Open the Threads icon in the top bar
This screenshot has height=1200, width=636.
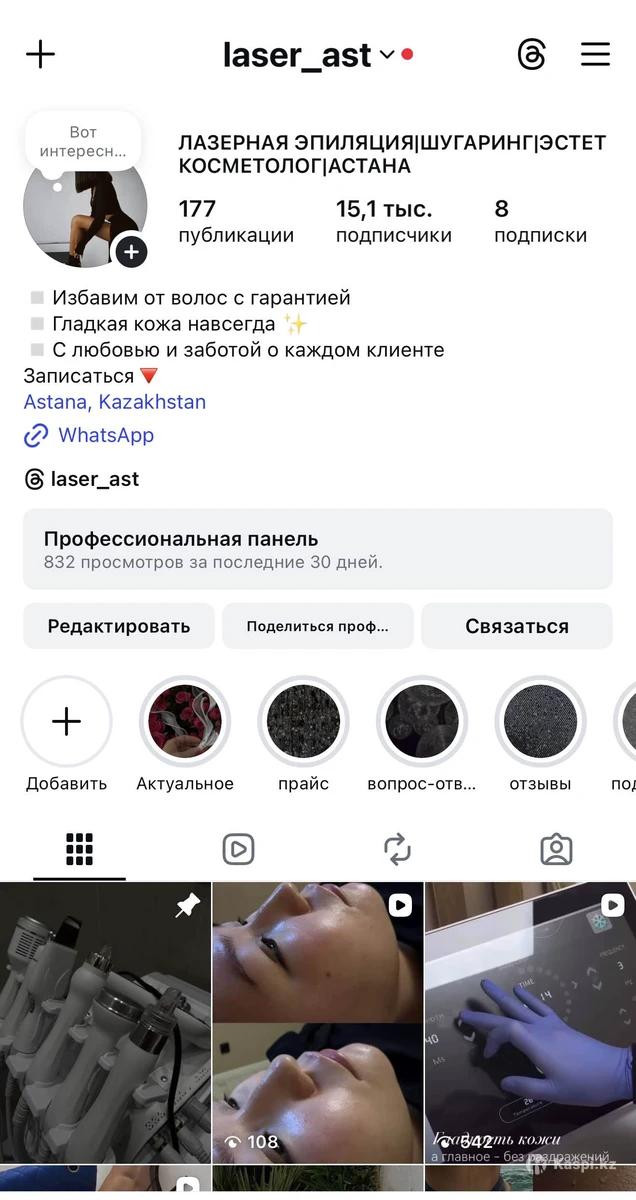pos(532,54)
